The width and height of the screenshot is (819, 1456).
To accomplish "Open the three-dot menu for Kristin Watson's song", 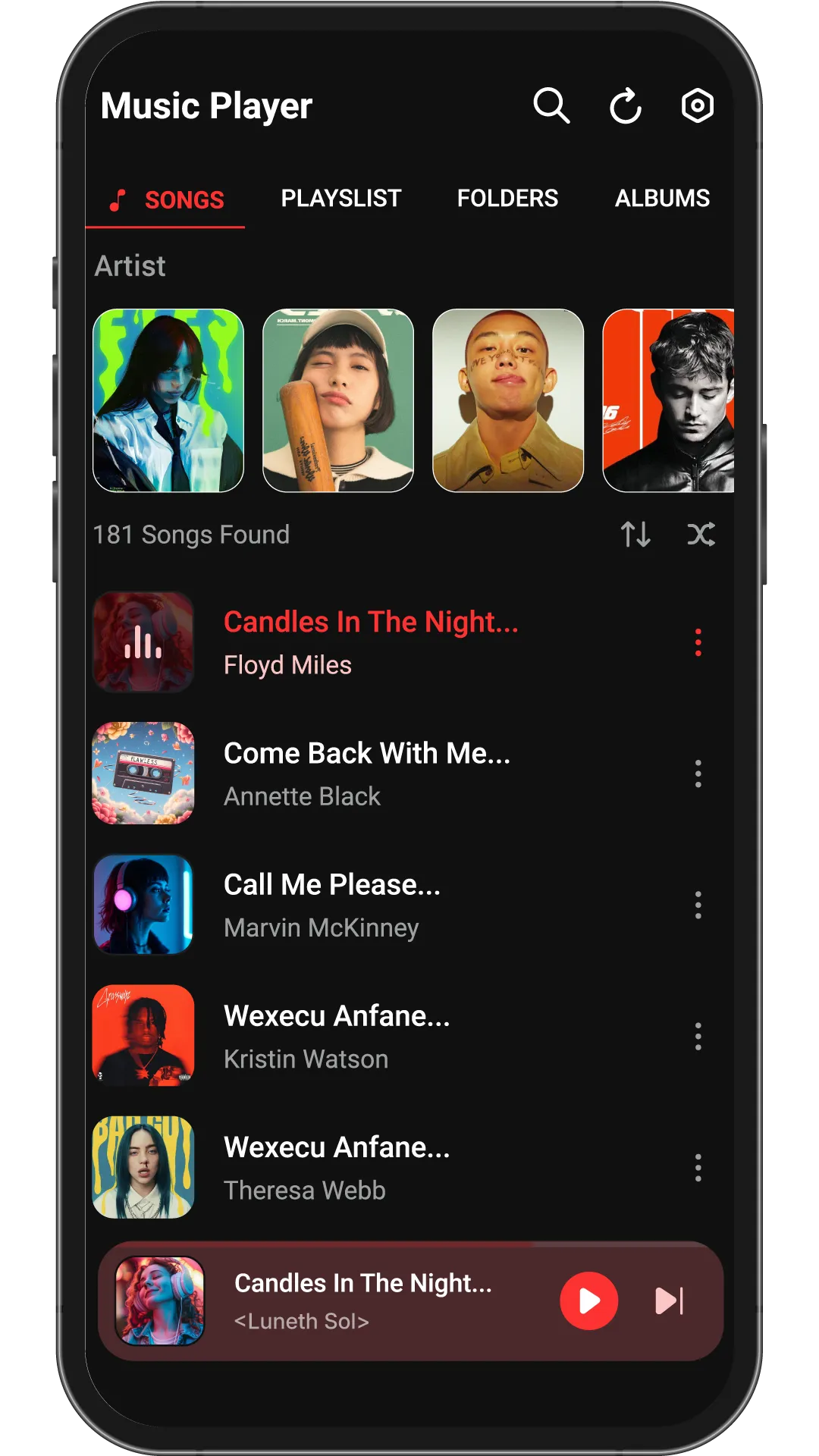I will coord(698,1035).
